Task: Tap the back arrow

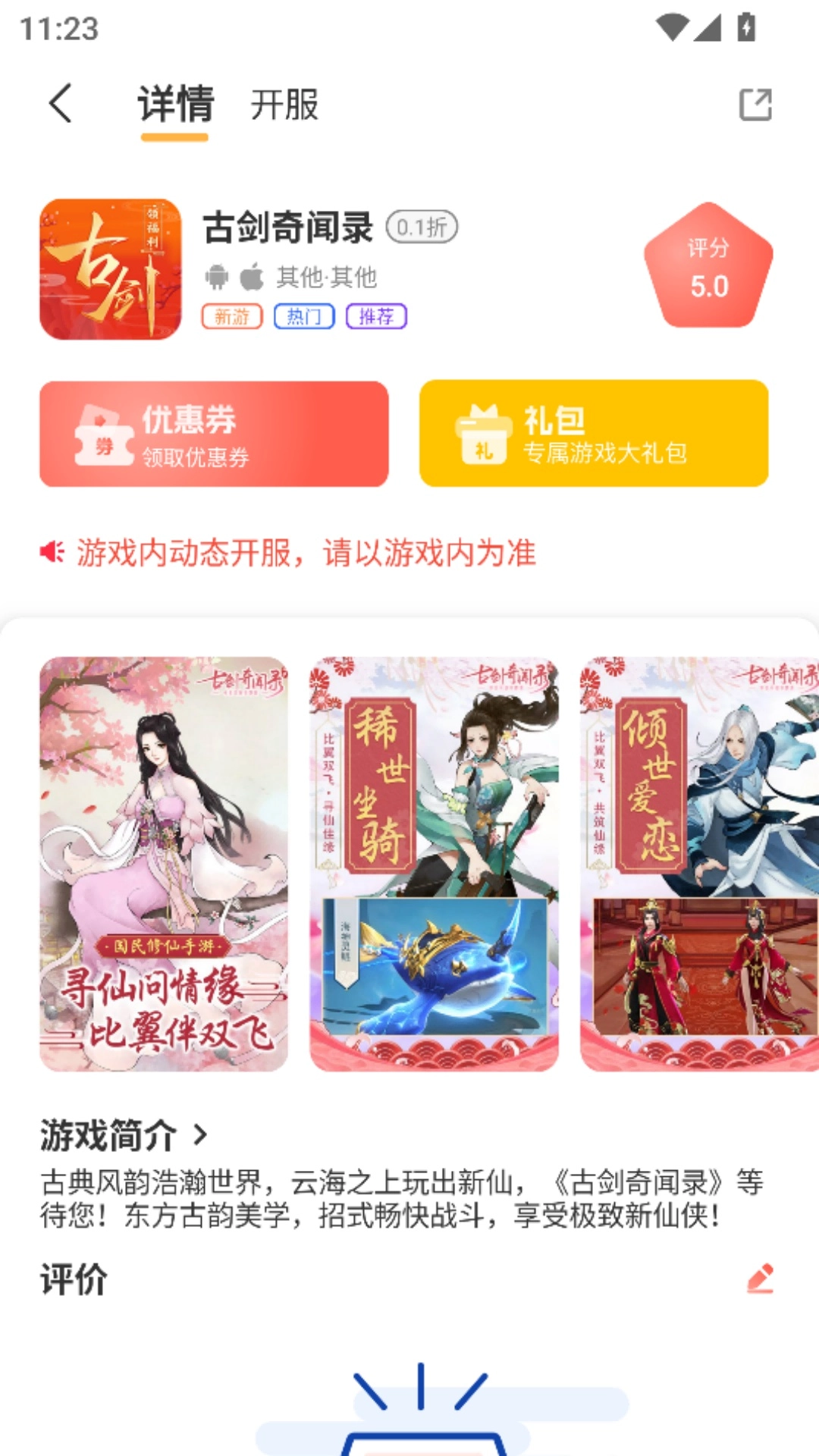Action: (59, 103)
